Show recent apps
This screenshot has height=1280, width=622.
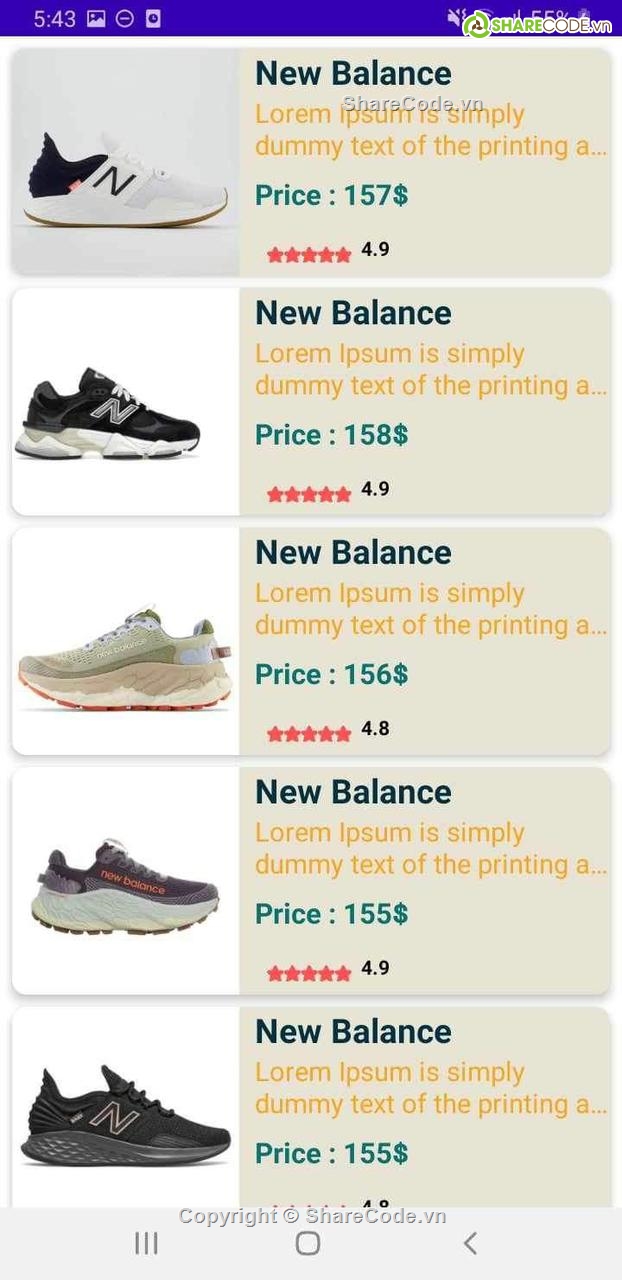[x=146, y=1243]
